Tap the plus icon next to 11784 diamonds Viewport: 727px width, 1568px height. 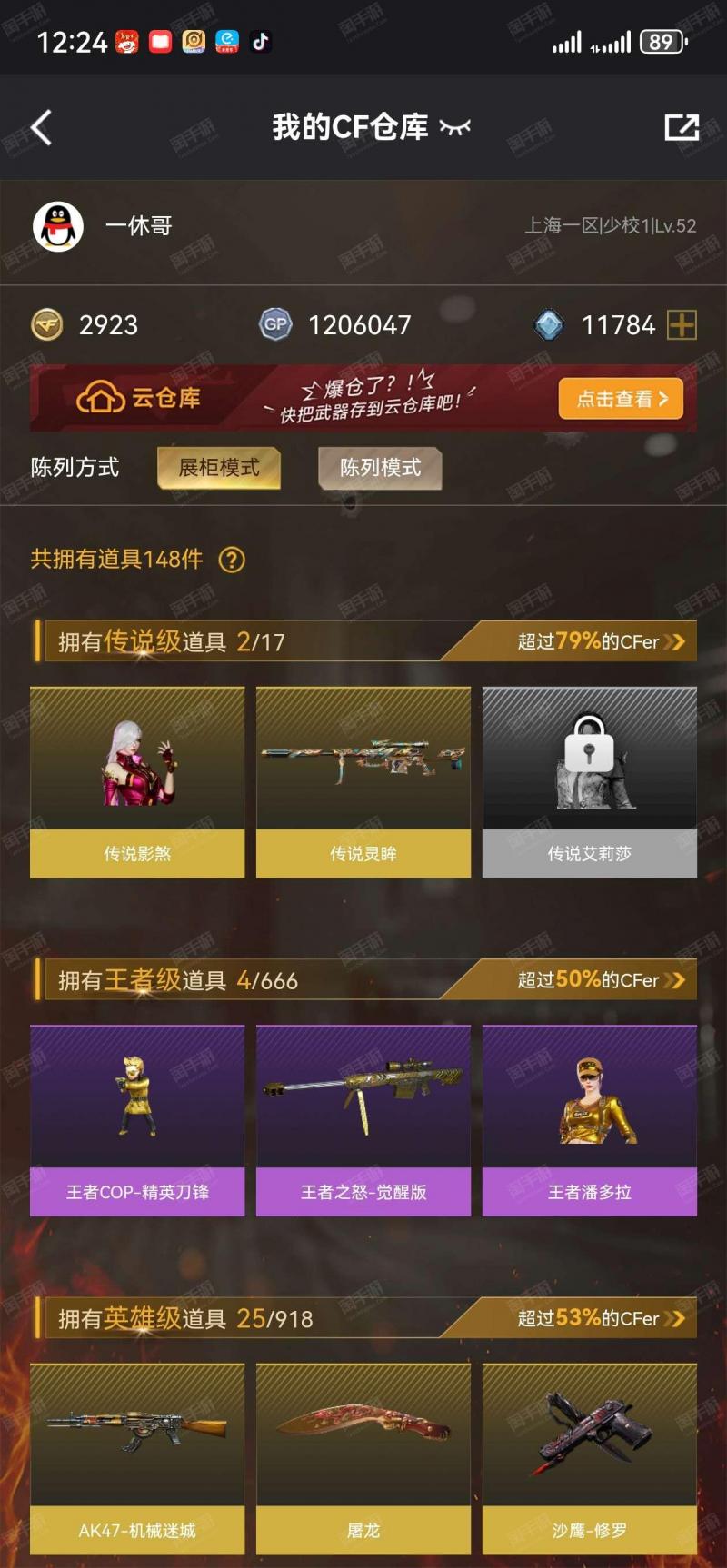(x=682, y=324)
